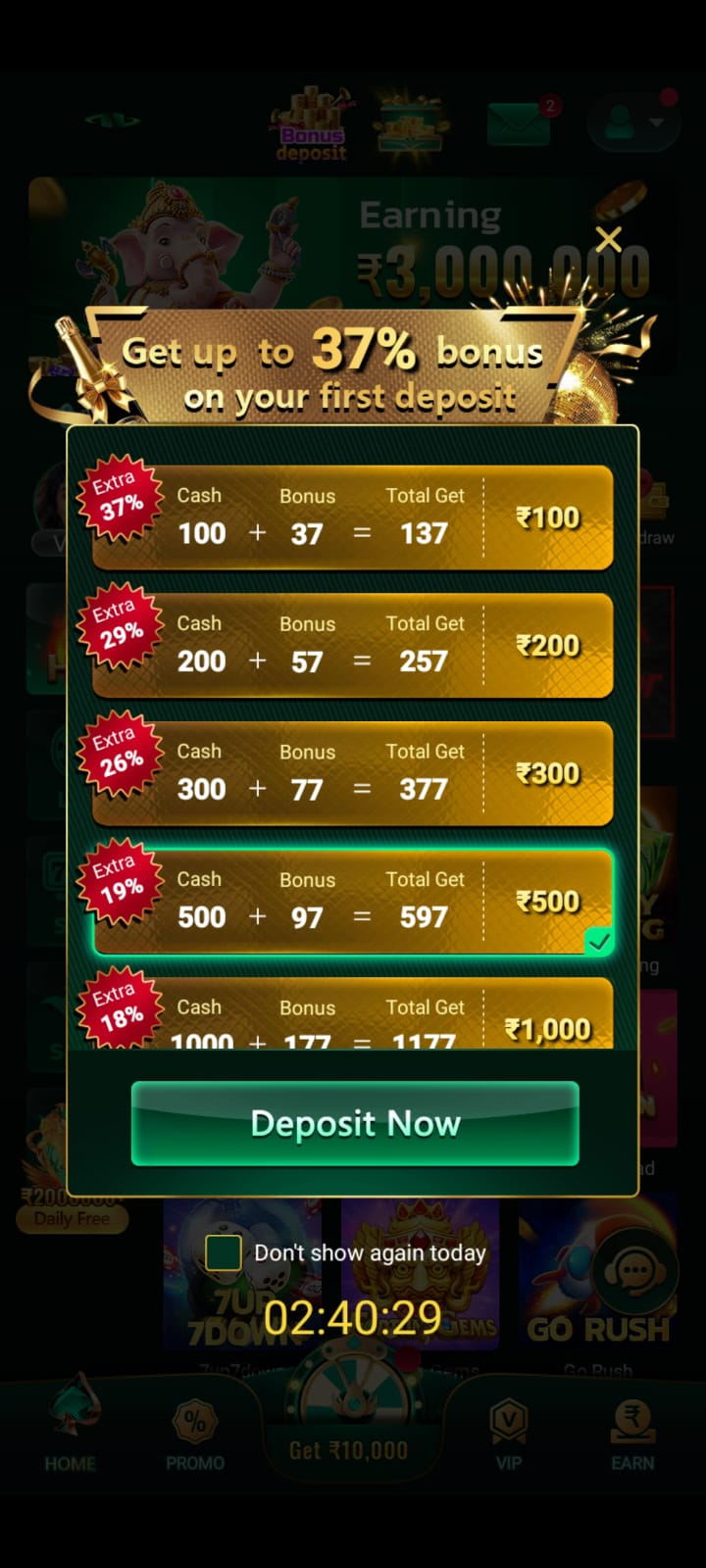706x1568 pixels.
Task: Tap Deposit Now
Action: [x=355, y=1123]
